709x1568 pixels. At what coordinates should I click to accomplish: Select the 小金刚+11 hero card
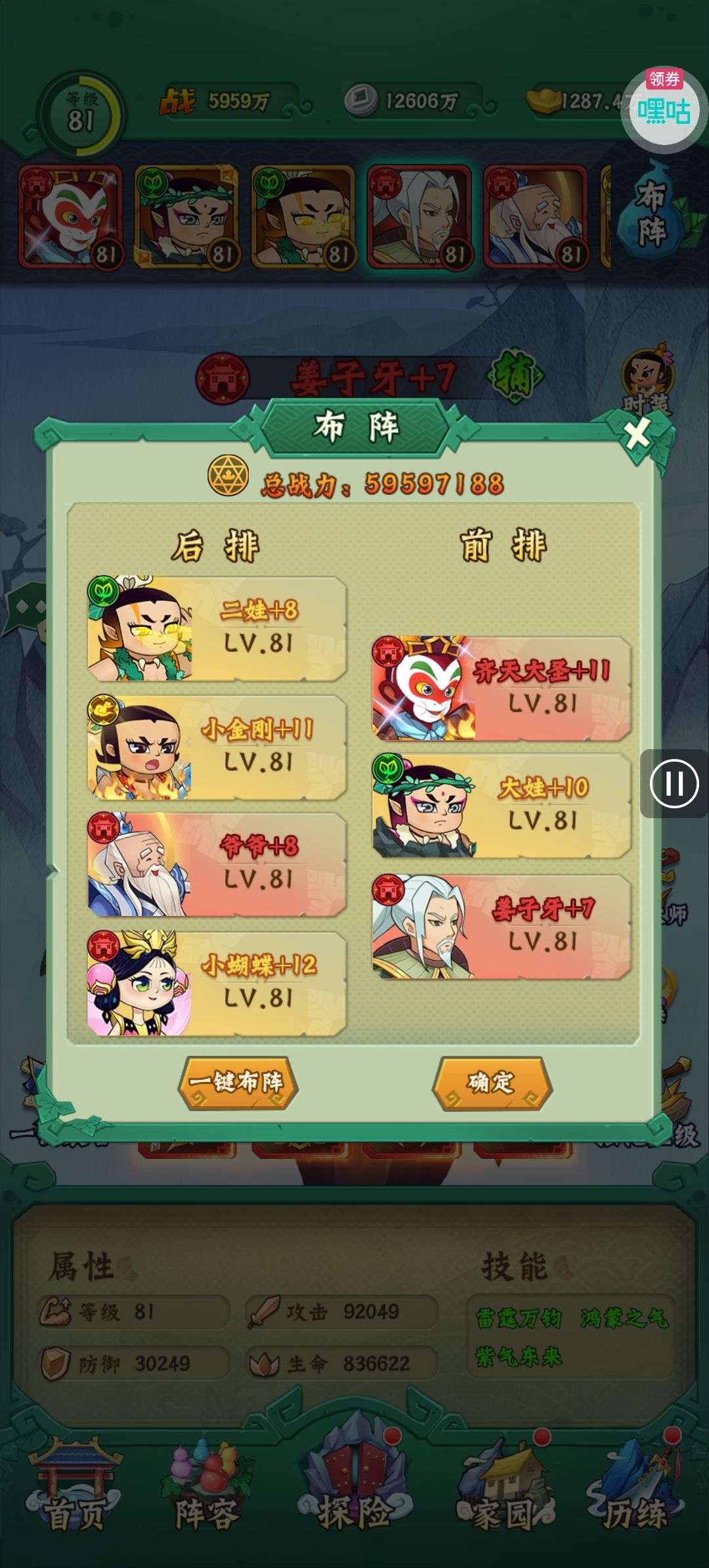click(x=217, y=747)
